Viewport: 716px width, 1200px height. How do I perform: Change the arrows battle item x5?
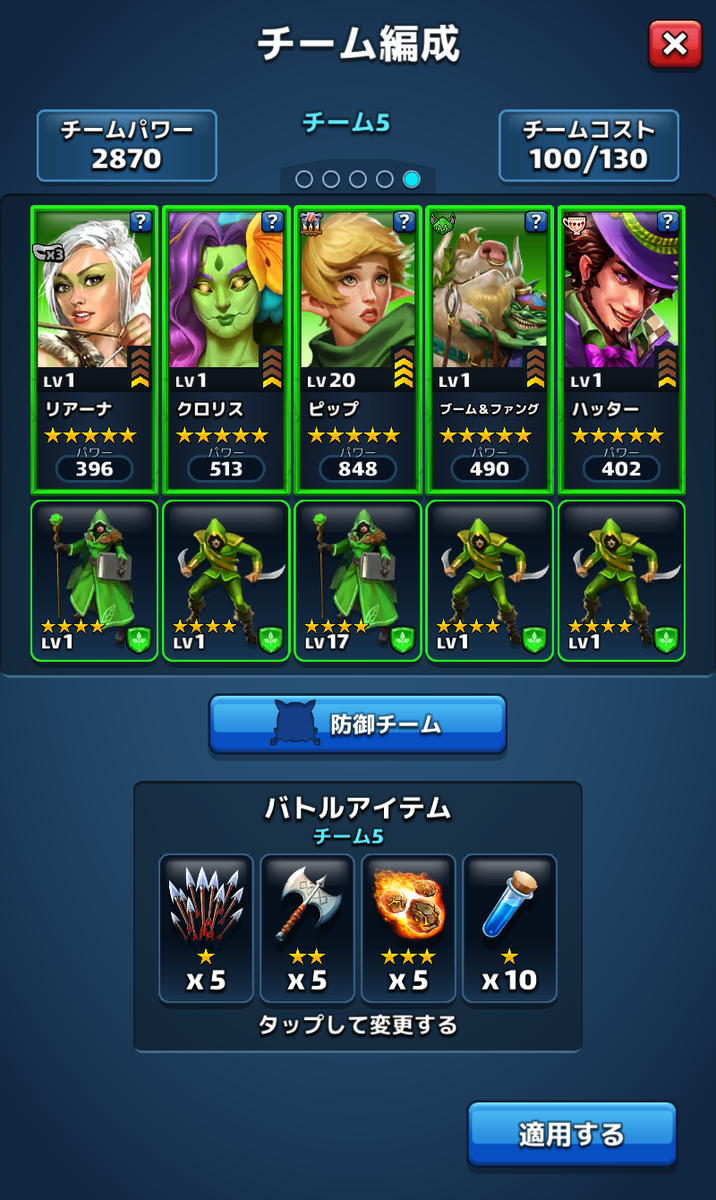click(206, 928)
